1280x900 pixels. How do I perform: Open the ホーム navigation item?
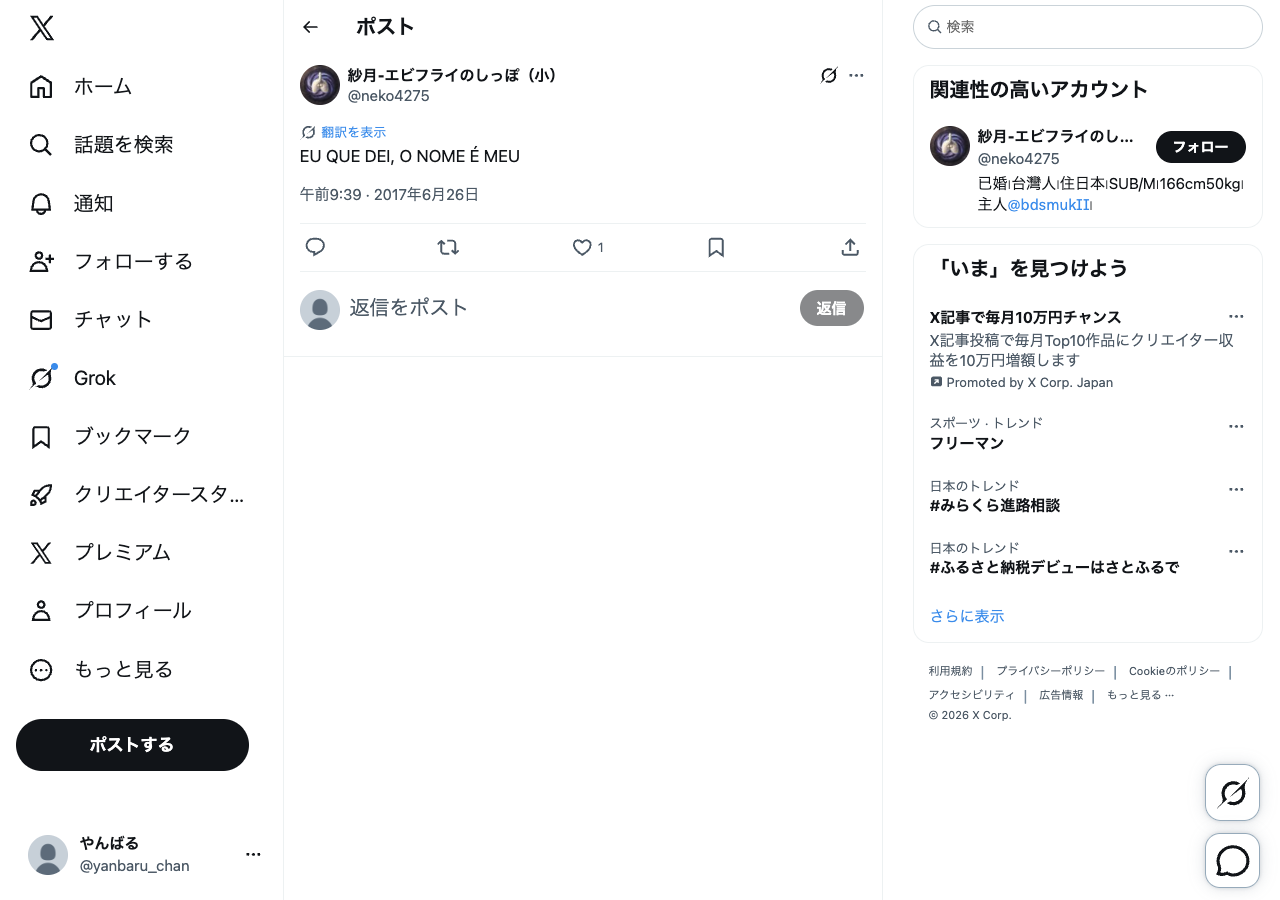point(102,87)
